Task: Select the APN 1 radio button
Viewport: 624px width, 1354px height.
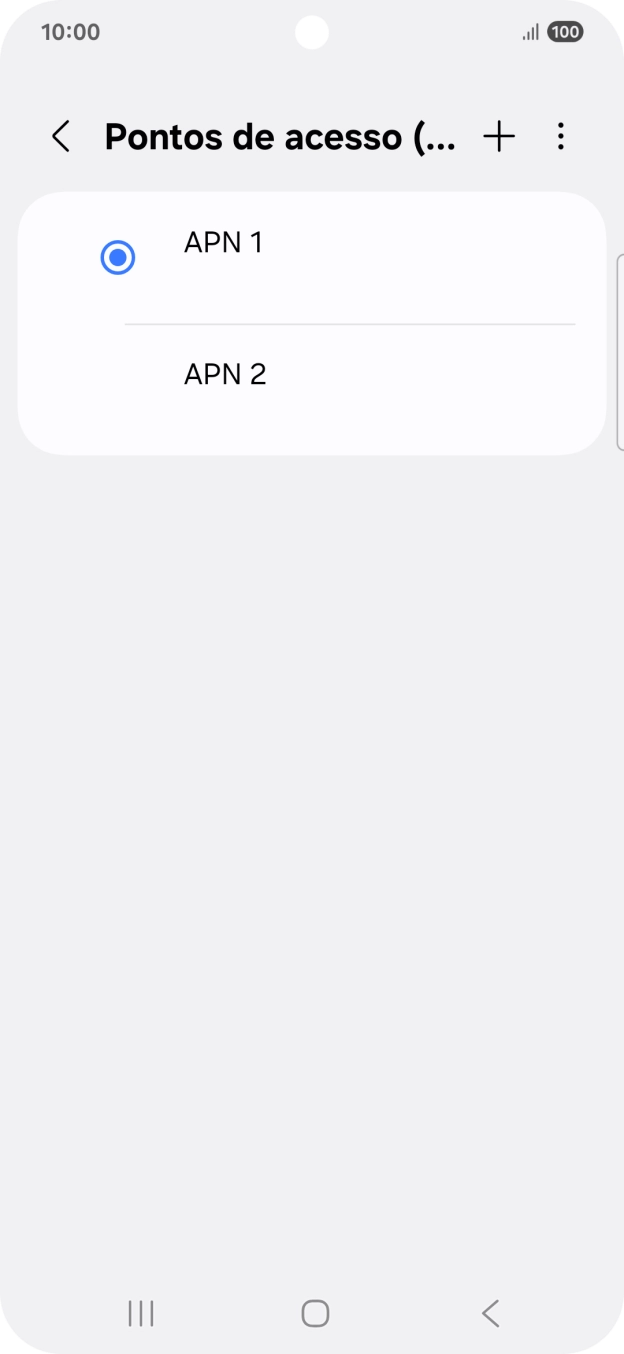Action: point(118,258)
